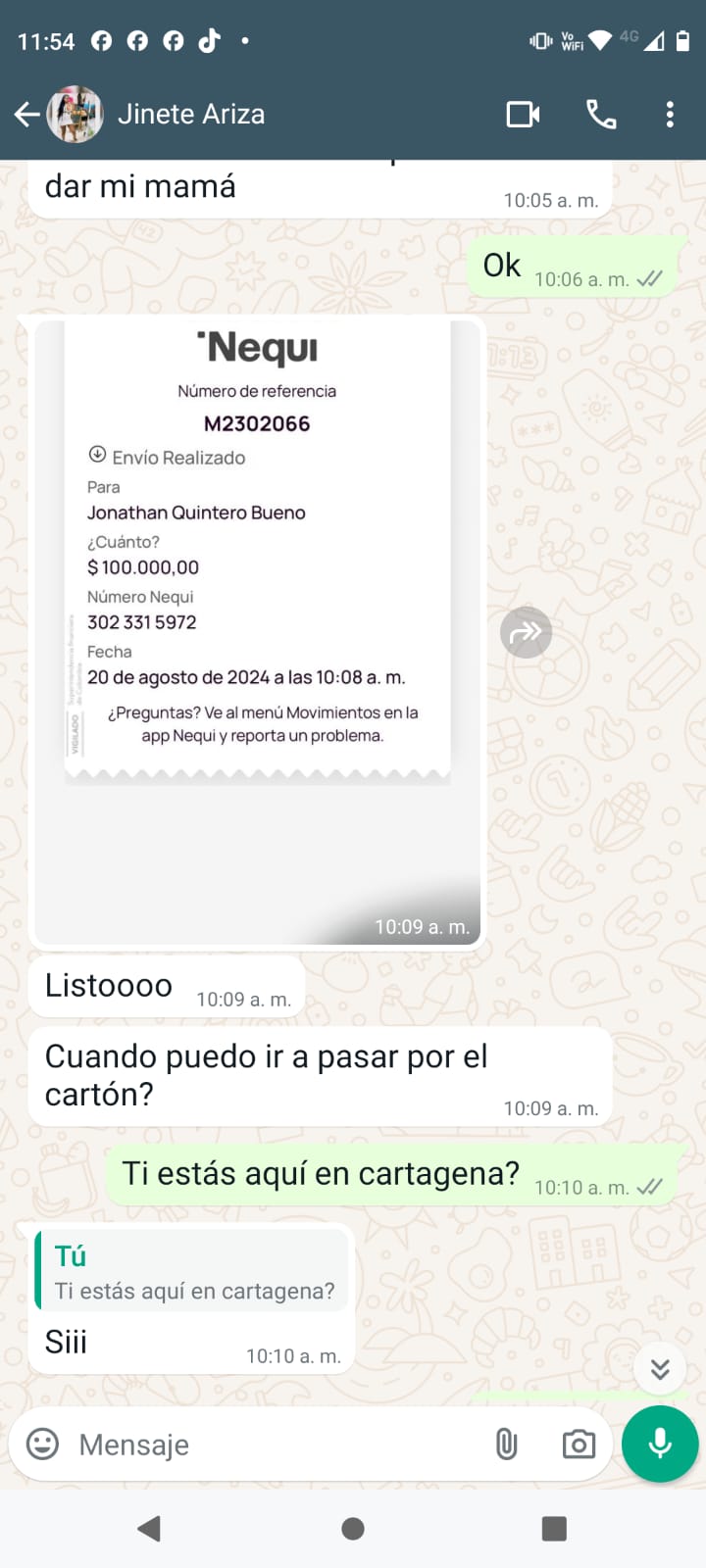Open the emoji picker

coord(42,1445)
